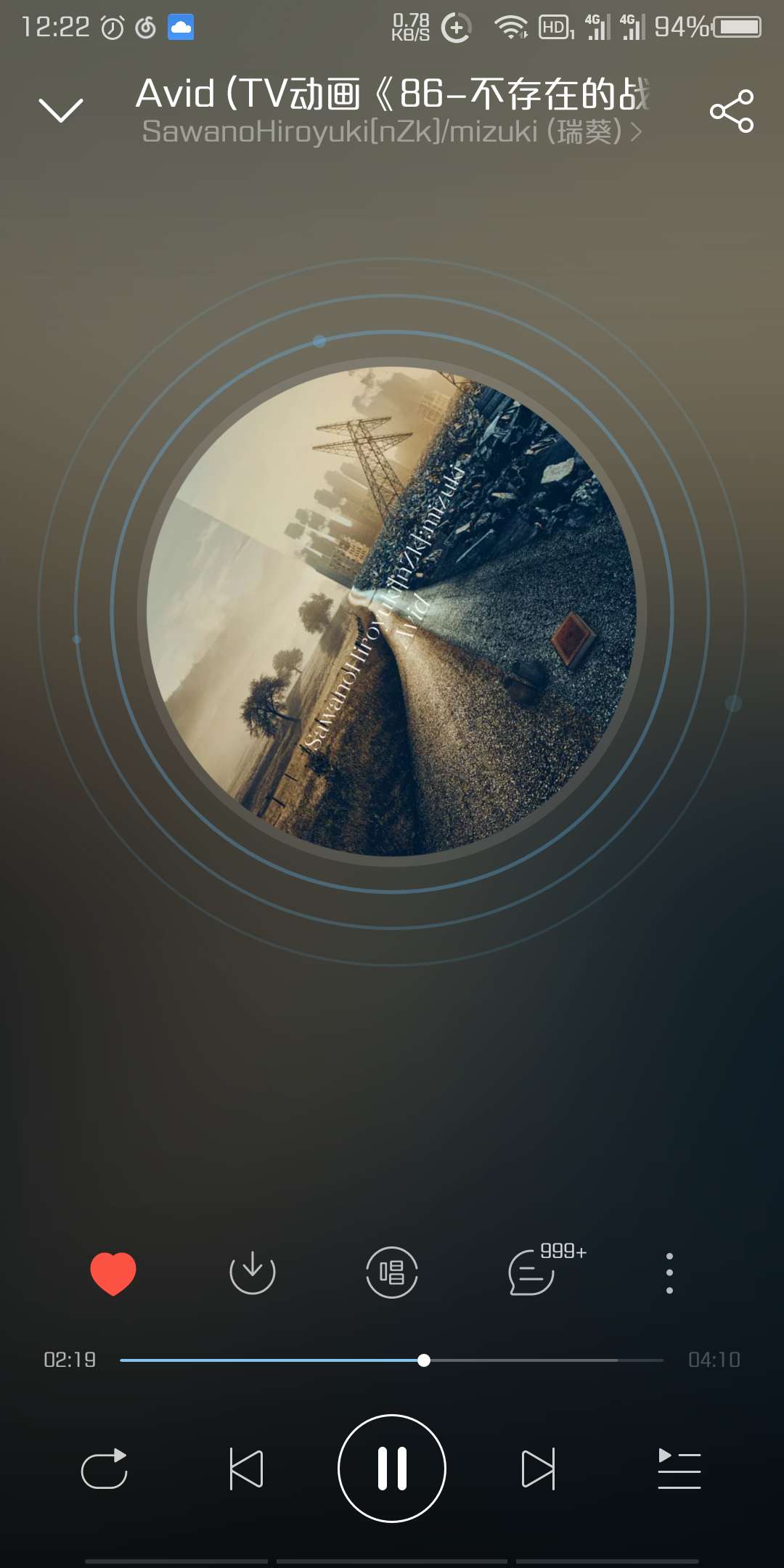The height and width of the screenshot is (1568, 784).
Task: Download the current song
Action: [253, 1273]
